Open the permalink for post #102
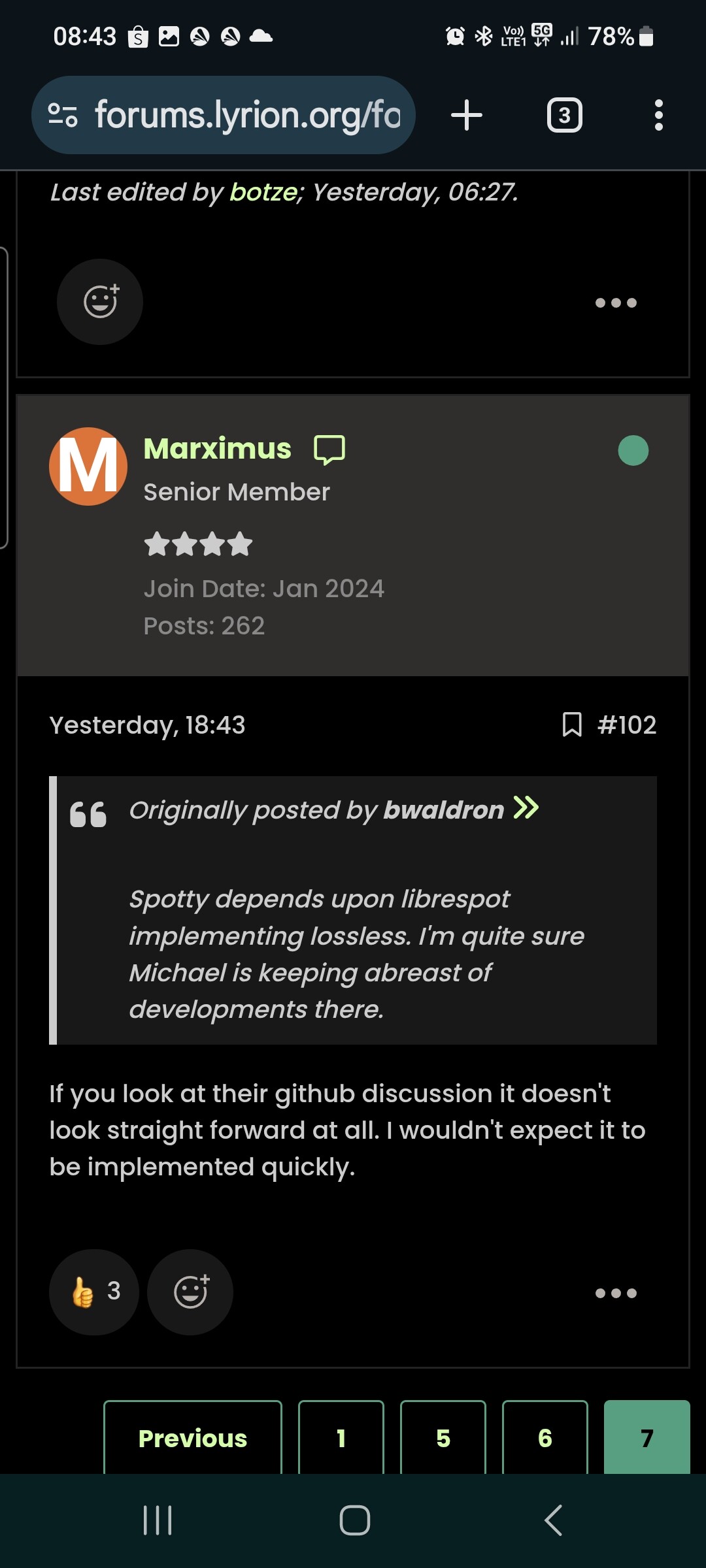This screenshot has height=1568, width=706. pyautogui.click(x=627, y=725)
